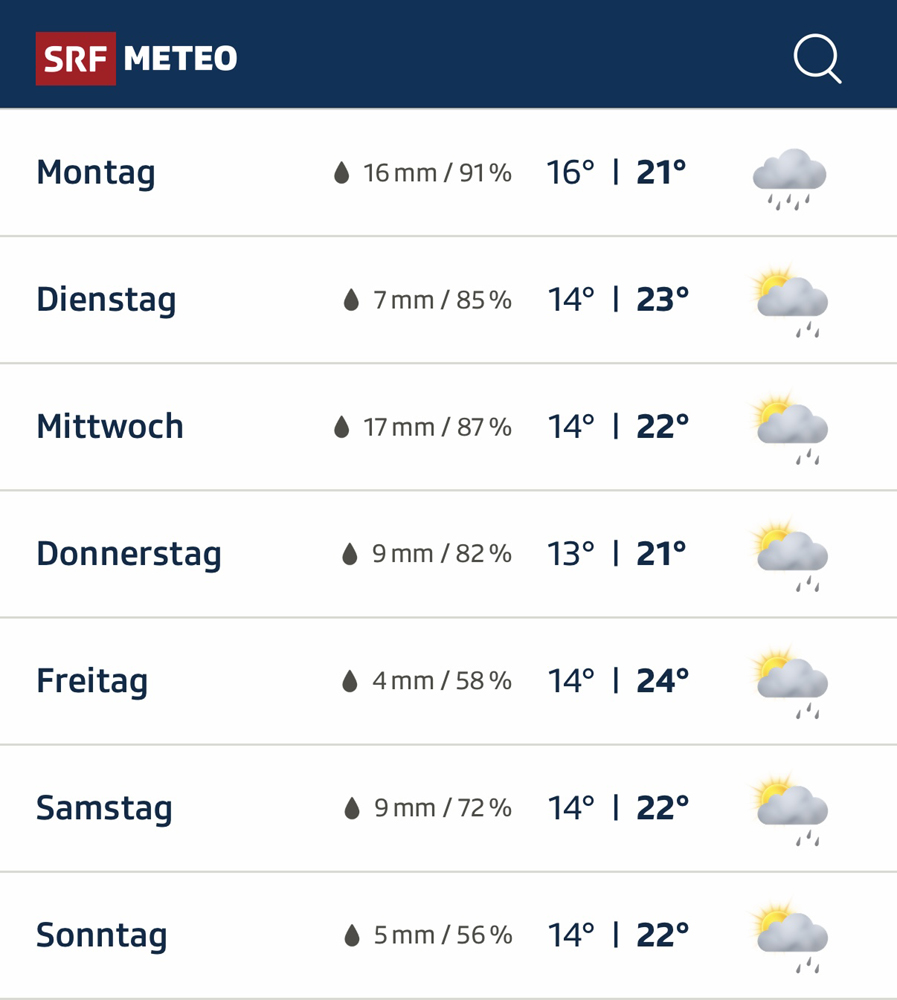Tap the Freitag forecast row

click(x=448, y=681)
